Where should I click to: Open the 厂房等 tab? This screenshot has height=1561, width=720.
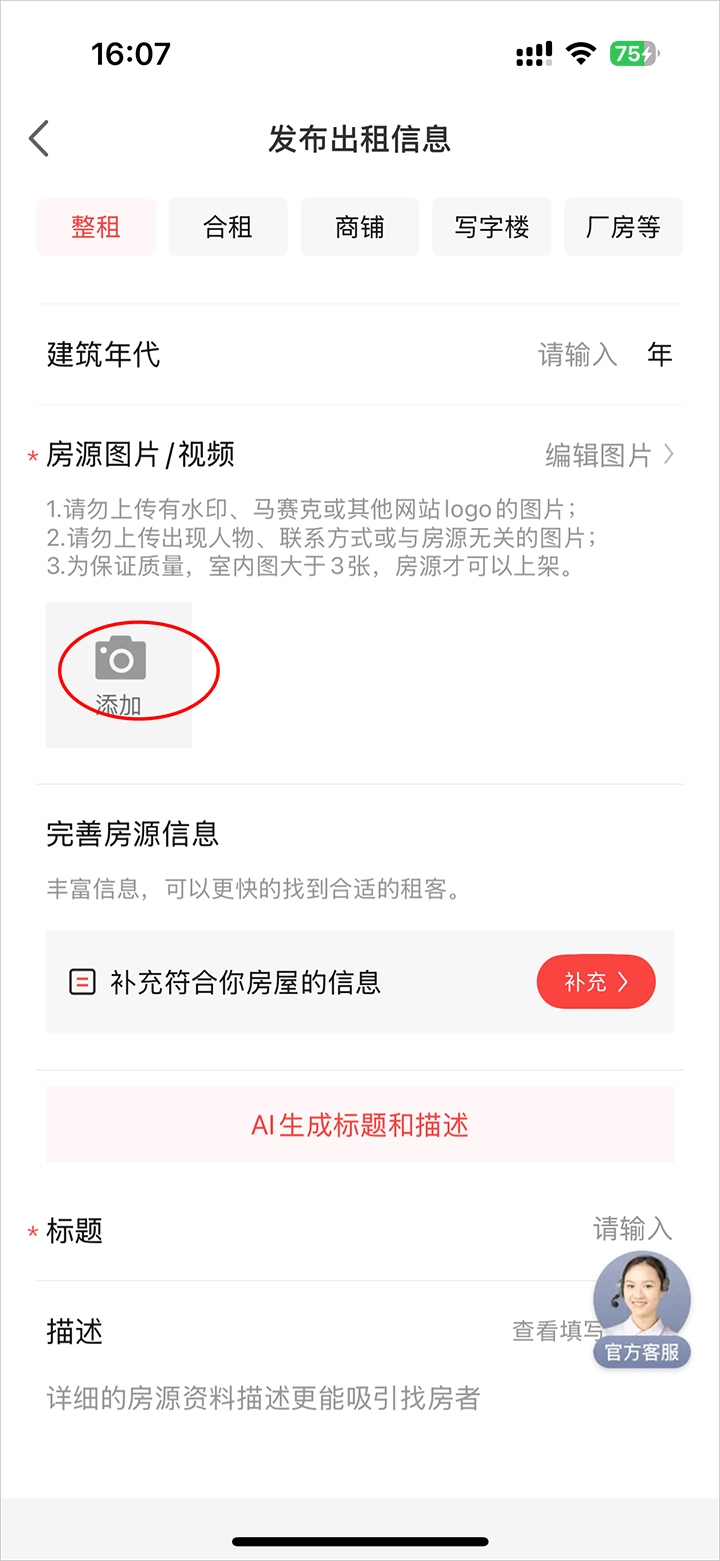[x=623, y=227]
